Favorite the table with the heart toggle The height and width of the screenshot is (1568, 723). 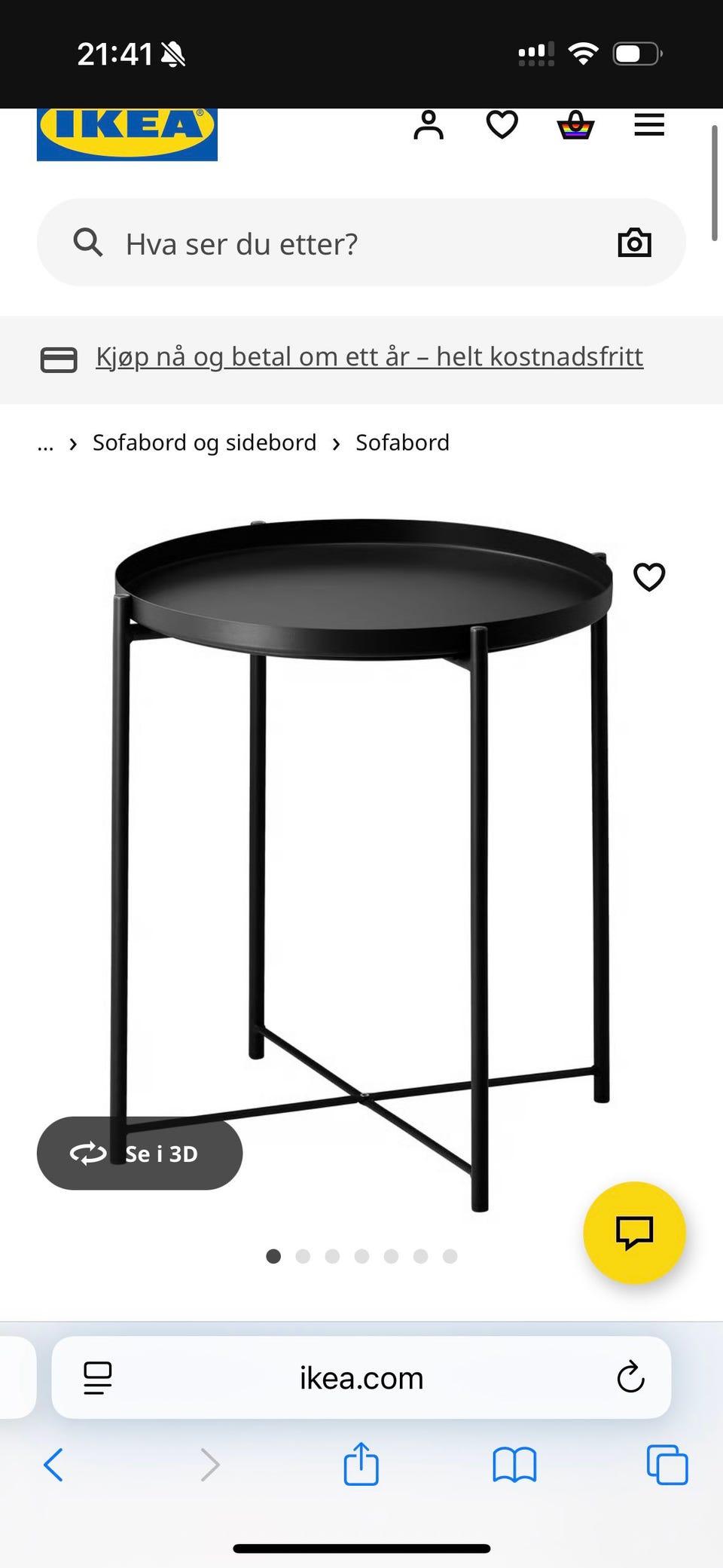(x=648, y=576)
